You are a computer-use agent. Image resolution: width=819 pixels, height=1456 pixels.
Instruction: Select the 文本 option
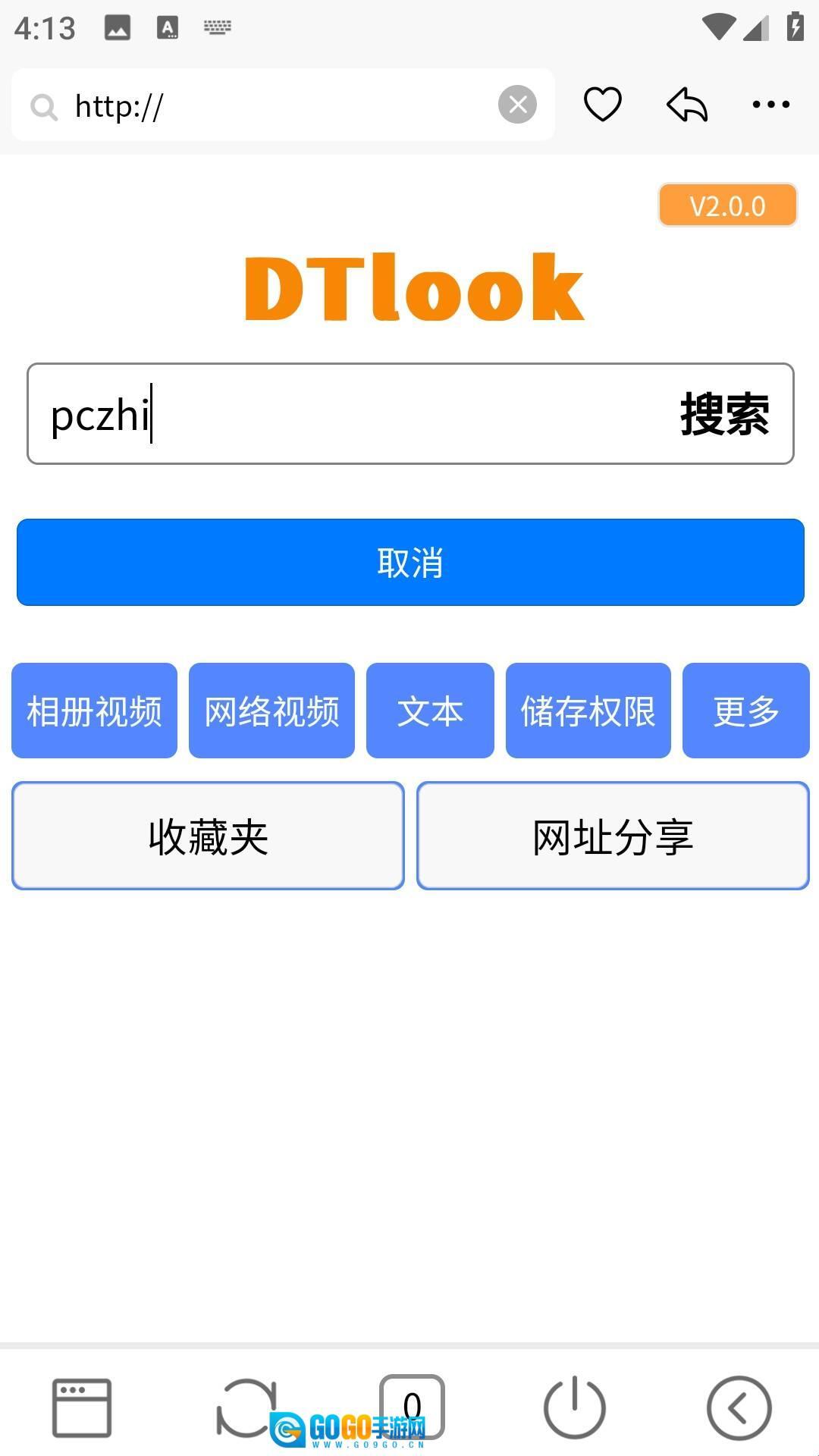point(430,711)
